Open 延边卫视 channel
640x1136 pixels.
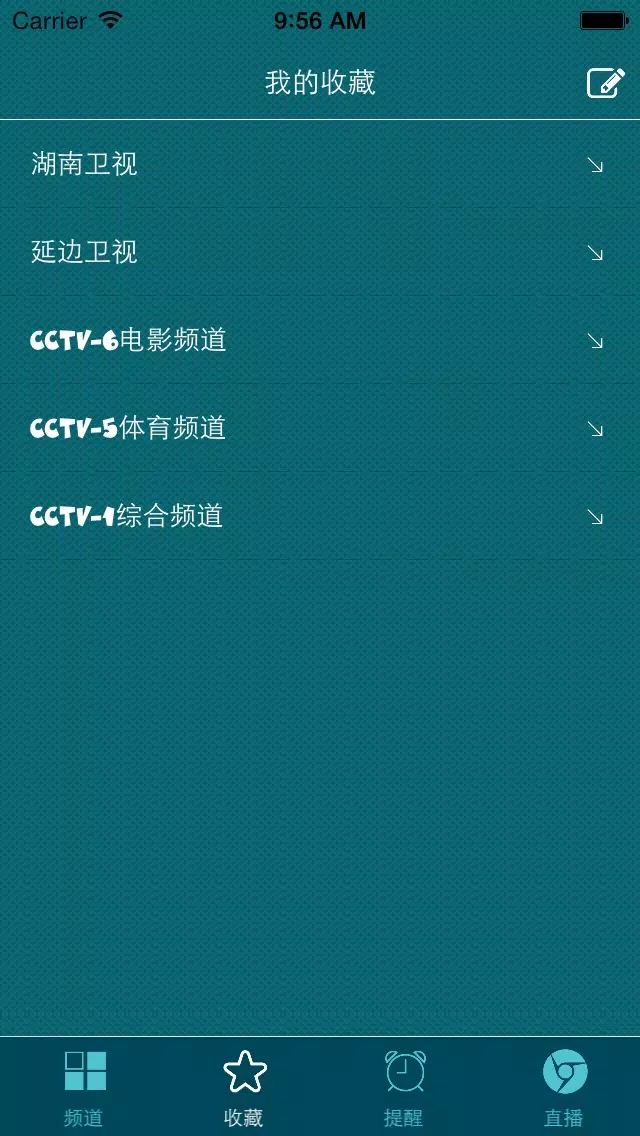click(320, 252)
